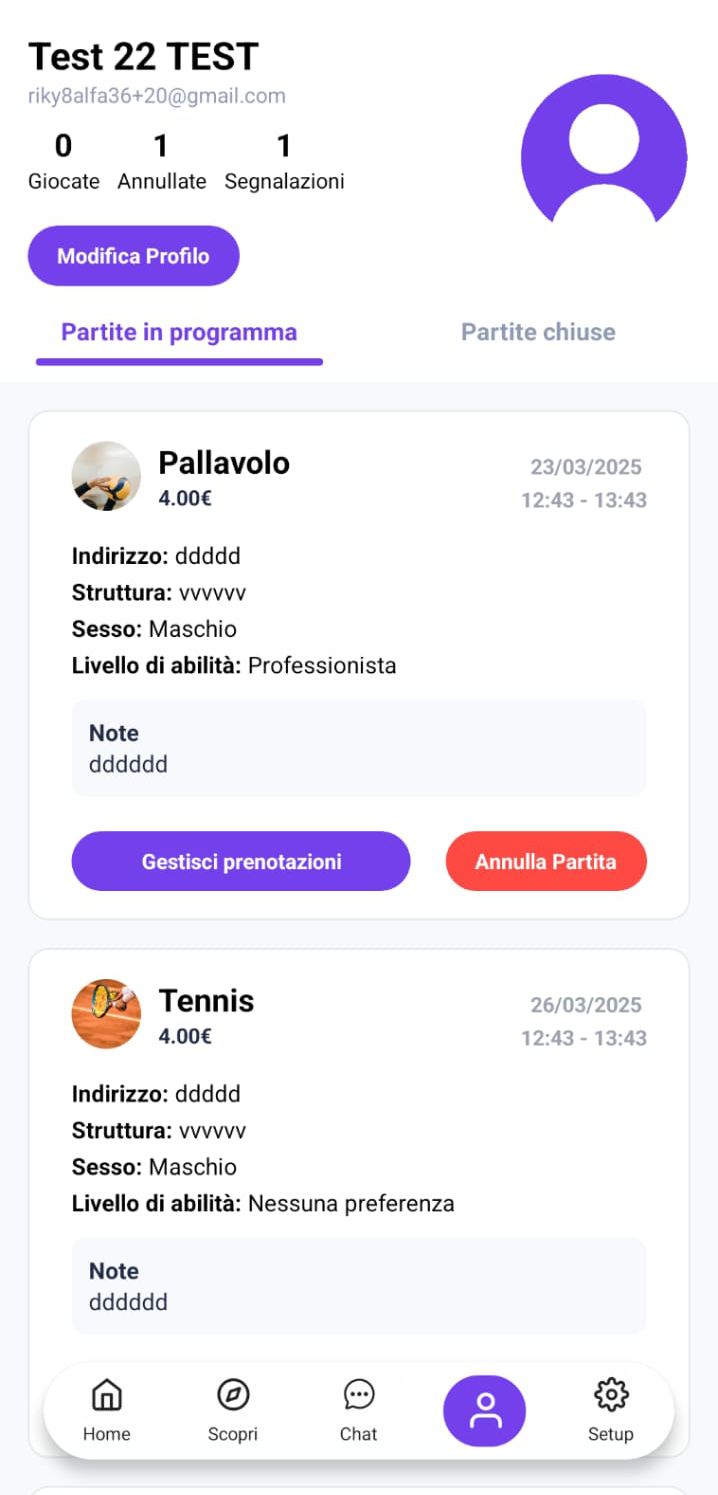Open the Setup tab
718x1495 pixels.
(x=610, y=1410)
